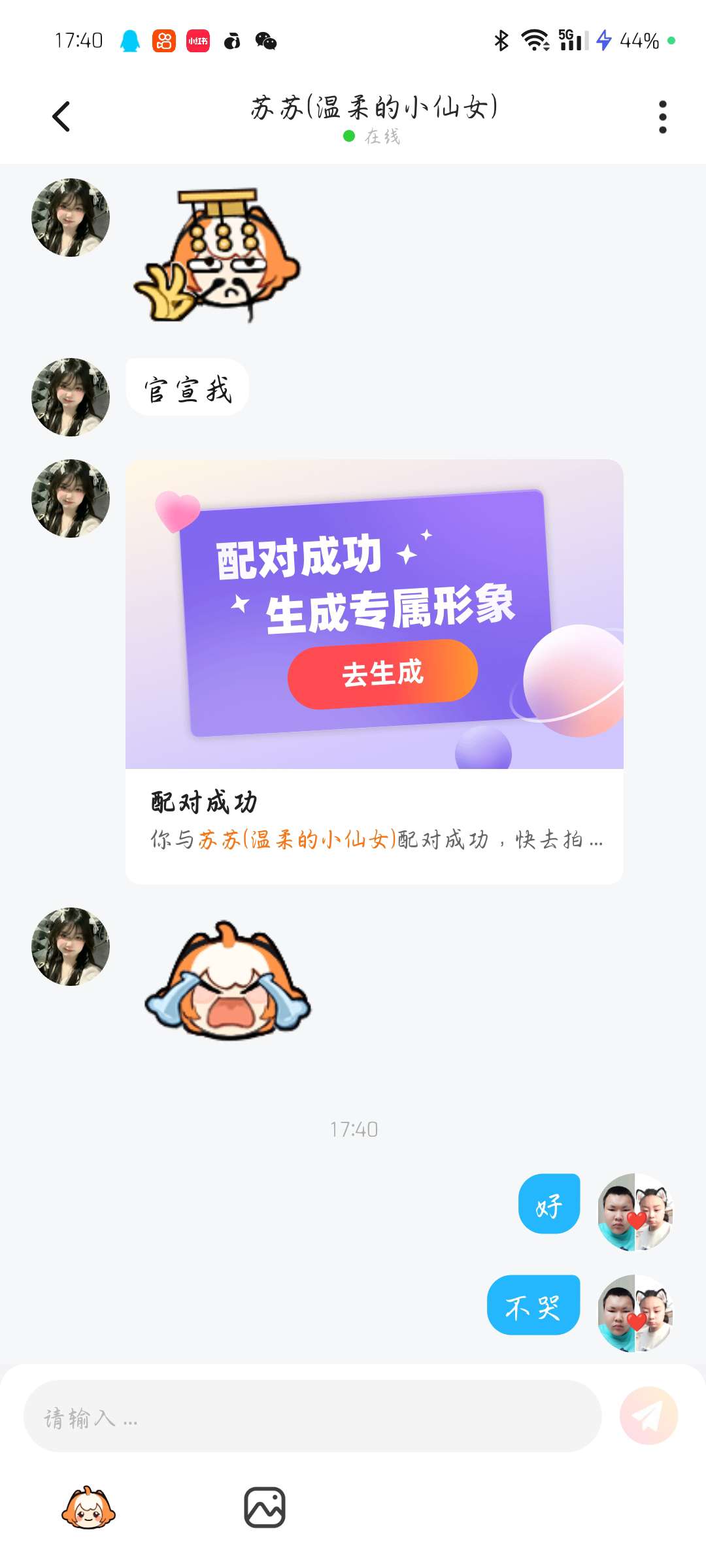The width and height of the screenshot is (706, 1568).
Task: Focus the 请输入 message field
Action: point(312,1417)
